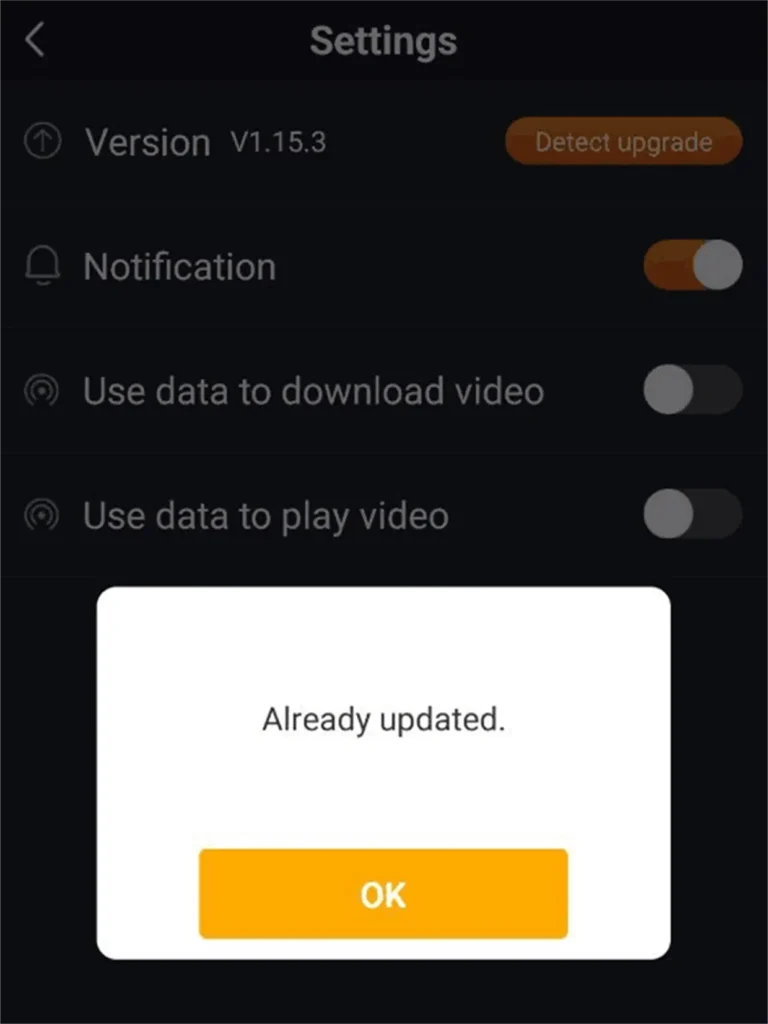
Task: Tap the back chevron in the header
Action: click(x=33, y=40)
